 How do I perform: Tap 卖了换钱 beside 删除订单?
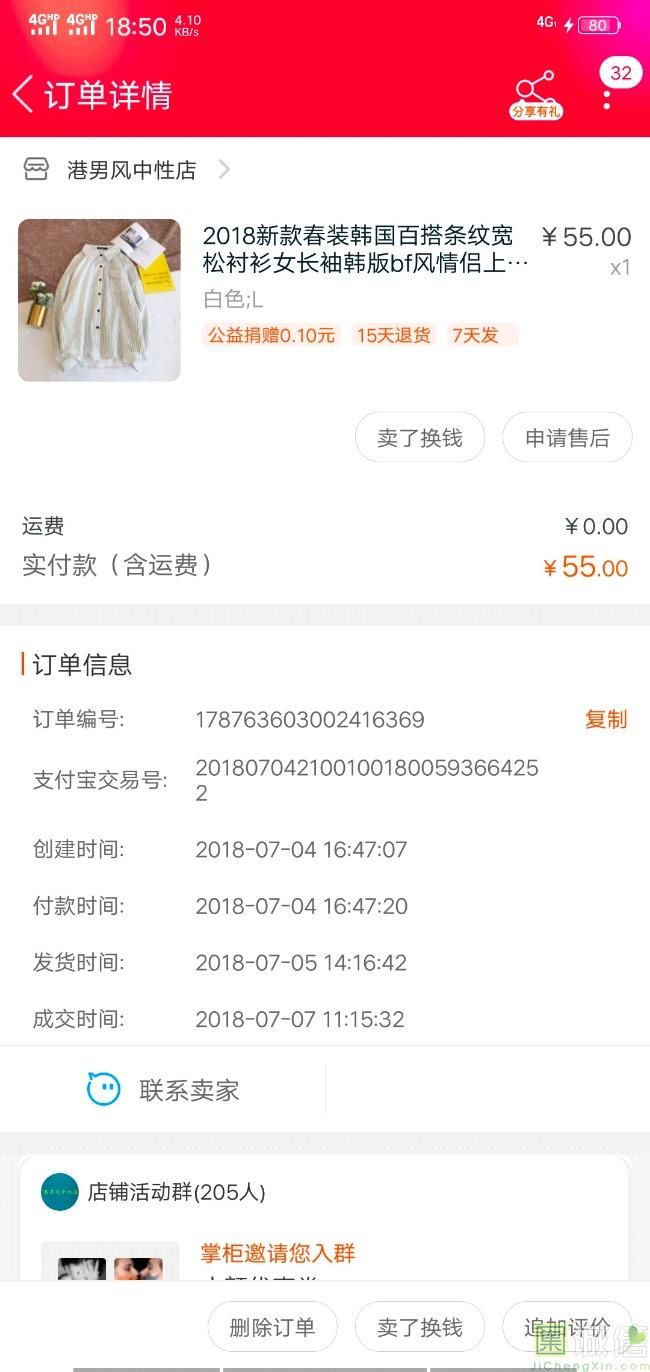click(x=420, y=1327)
